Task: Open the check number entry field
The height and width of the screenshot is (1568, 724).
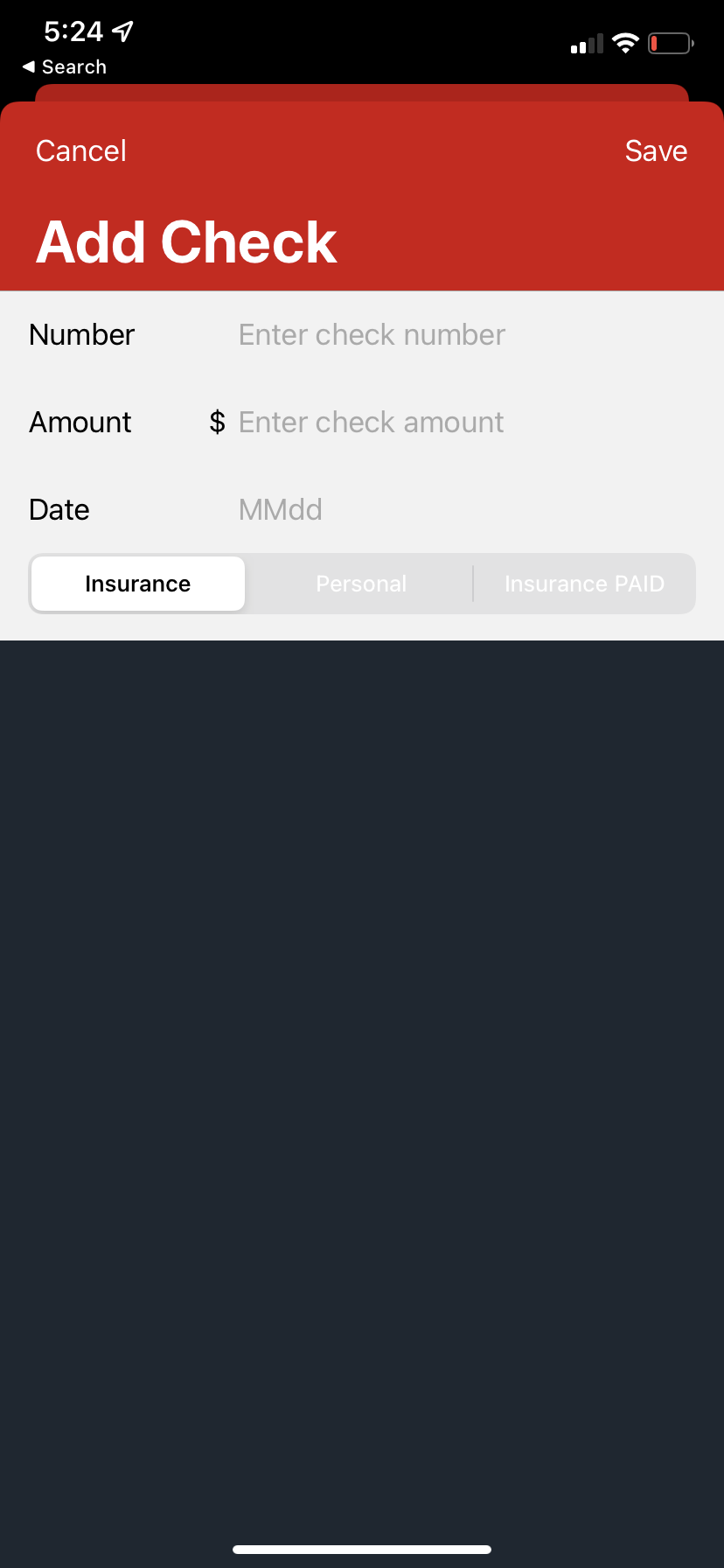Action: point(371,334)
